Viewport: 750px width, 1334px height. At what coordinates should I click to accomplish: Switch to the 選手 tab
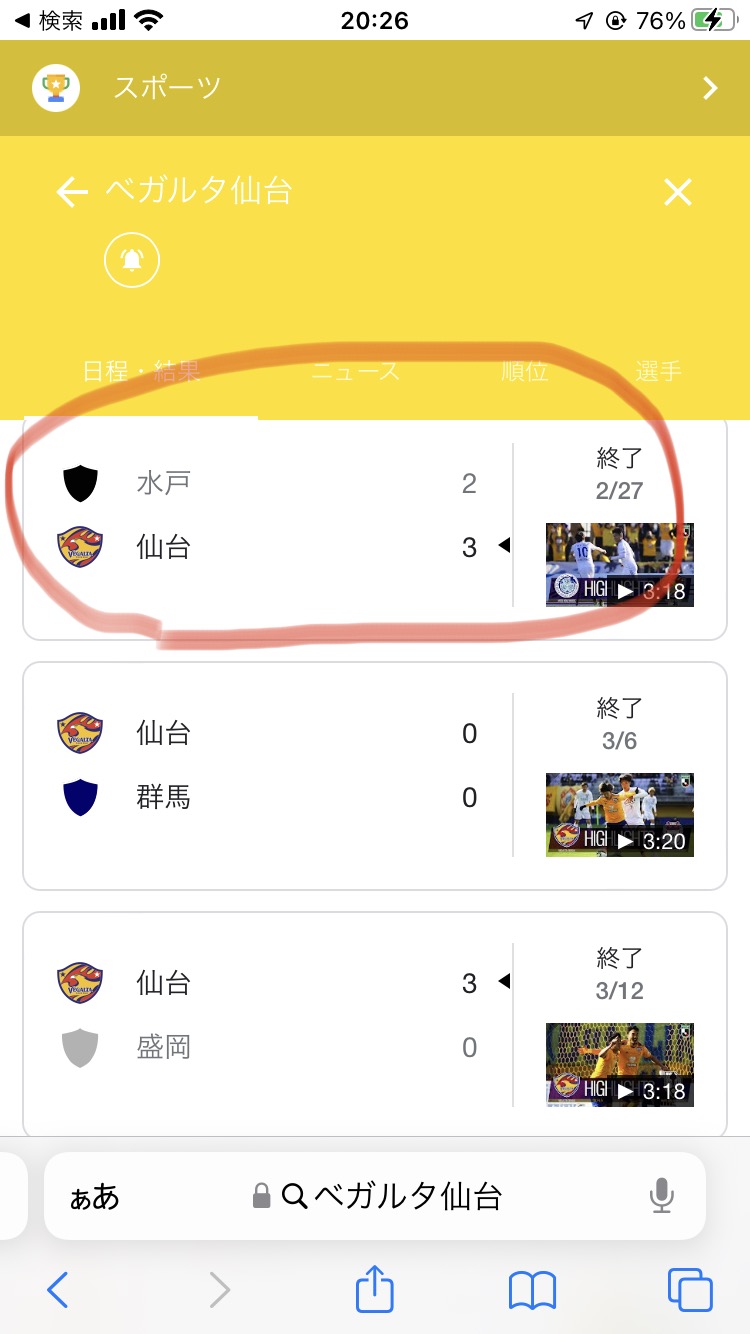click(x=658, y=372)
